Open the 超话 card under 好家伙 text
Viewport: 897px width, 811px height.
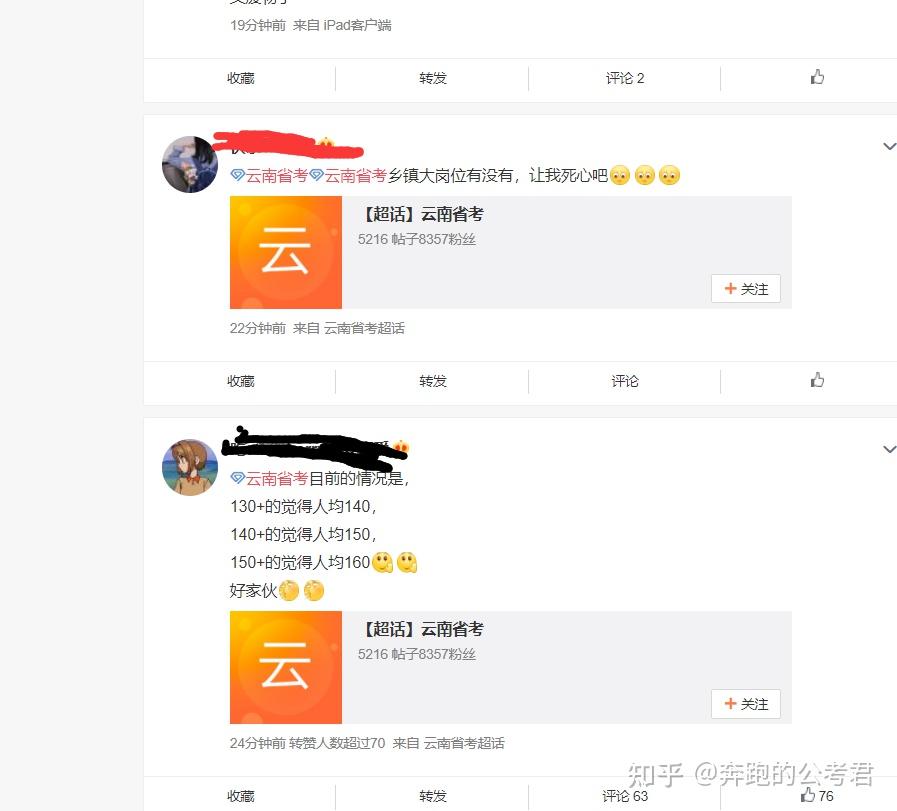(x=510, y=667)
